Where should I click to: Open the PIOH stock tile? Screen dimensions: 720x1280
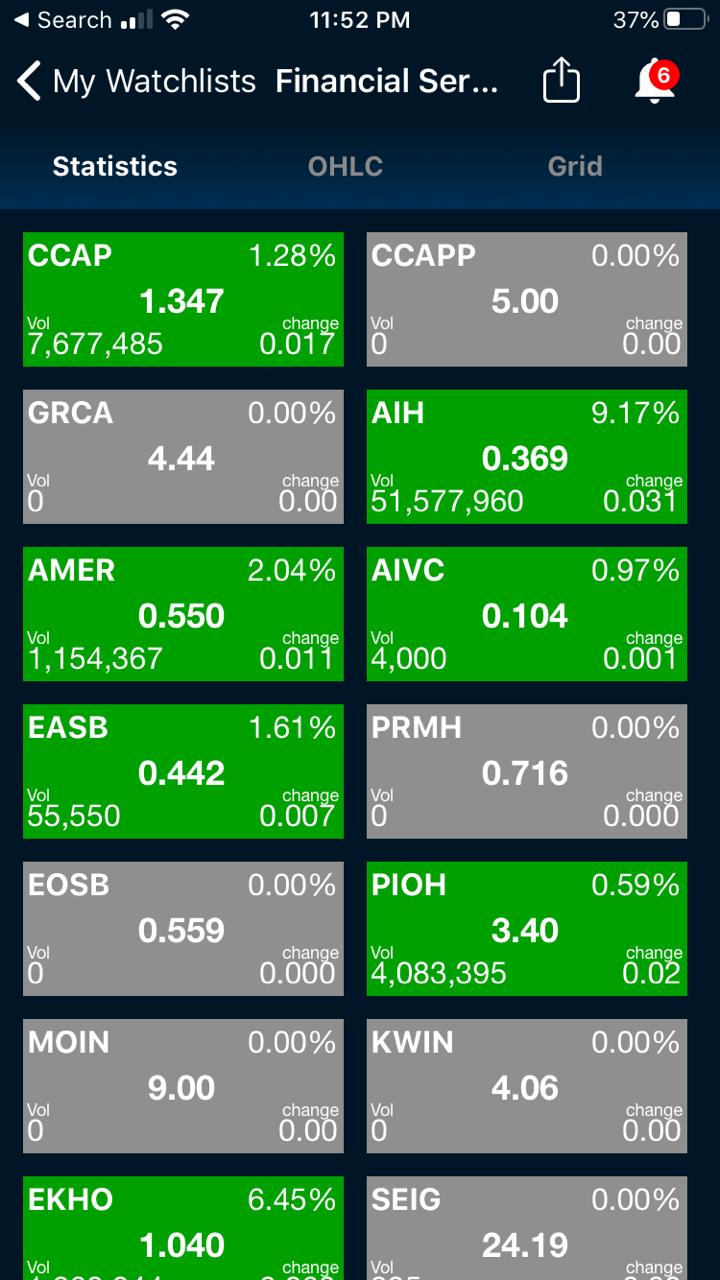point(527,929)
